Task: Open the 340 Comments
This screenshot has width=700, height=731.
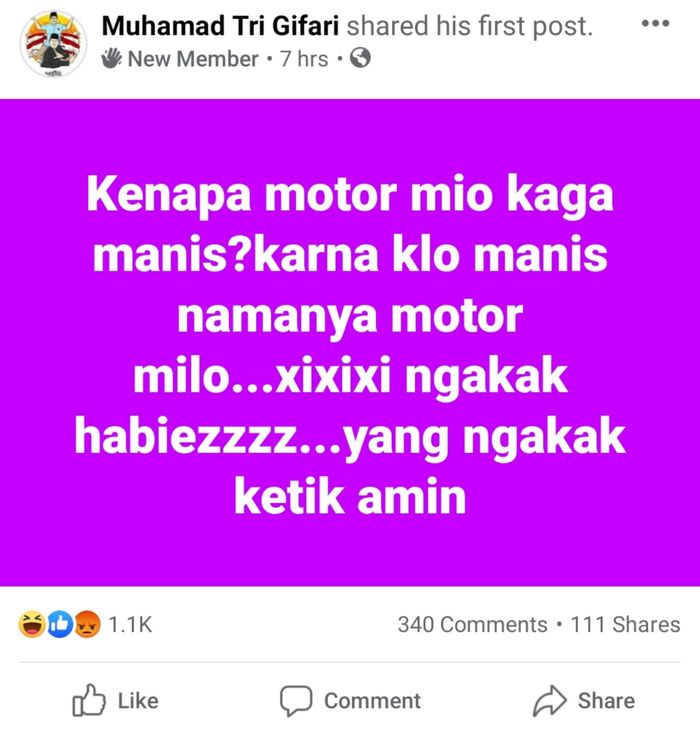Action: click(472, 625)
